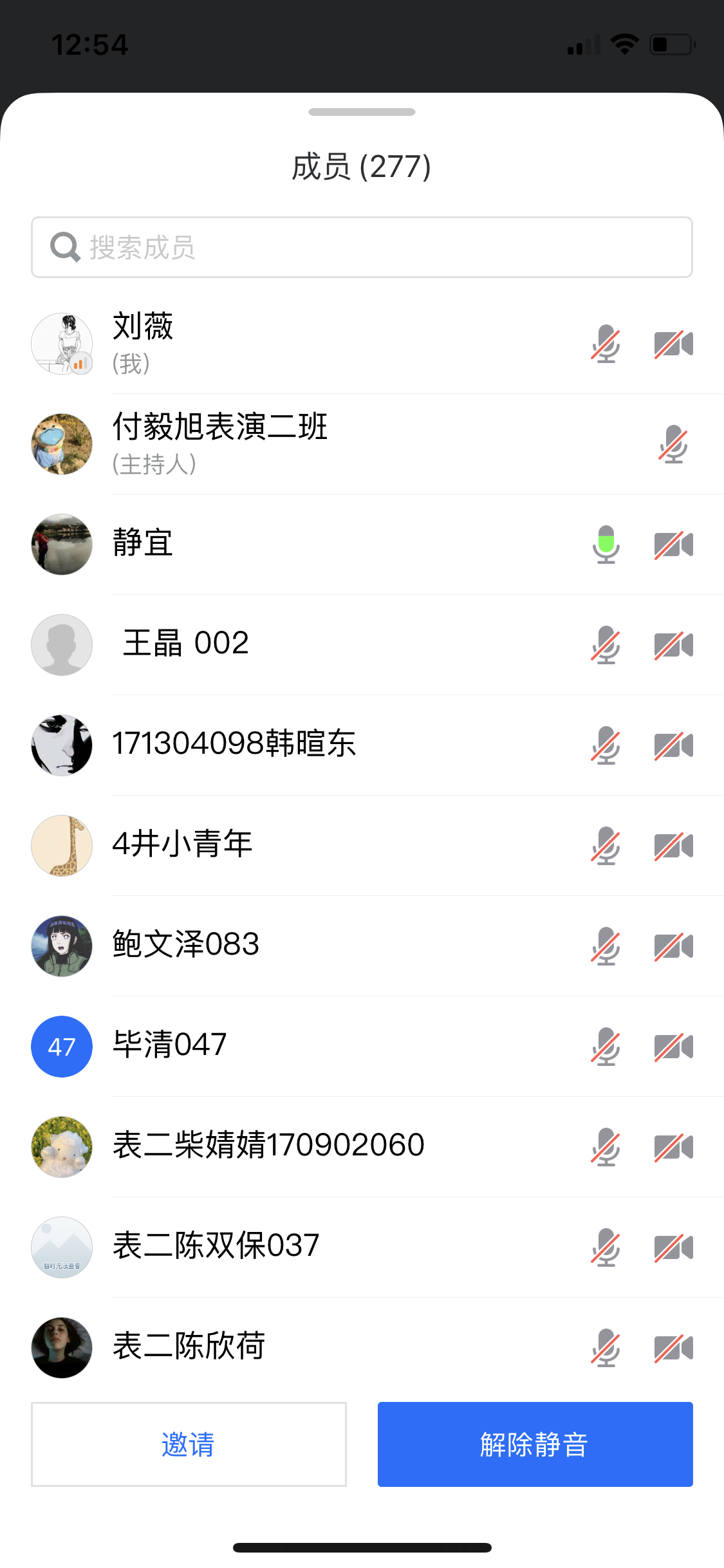Tap the camera-off icon beside 王晶 002
This screenshot has height=1568, width=724.
coord(673,646)
